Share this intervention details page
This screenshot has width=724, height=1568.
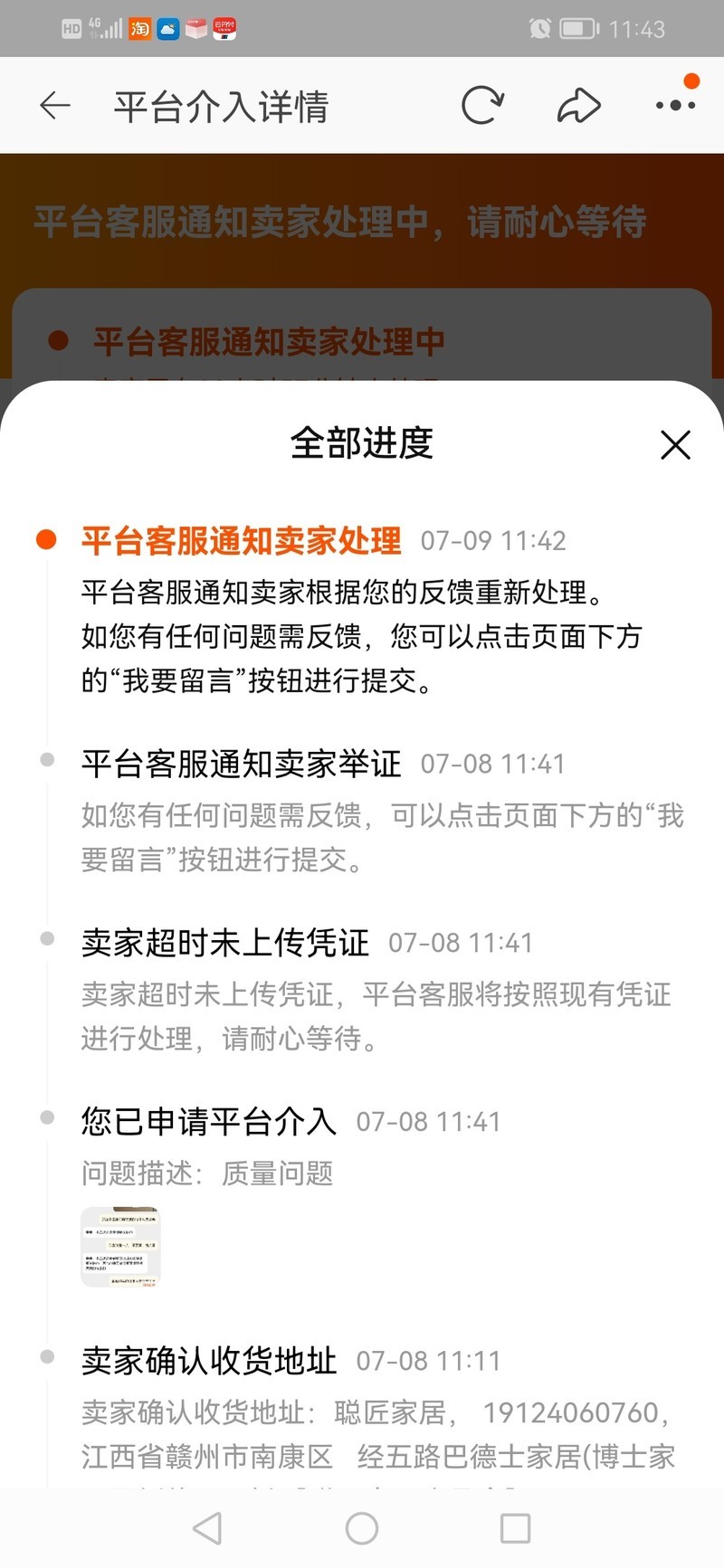point(578,106)
